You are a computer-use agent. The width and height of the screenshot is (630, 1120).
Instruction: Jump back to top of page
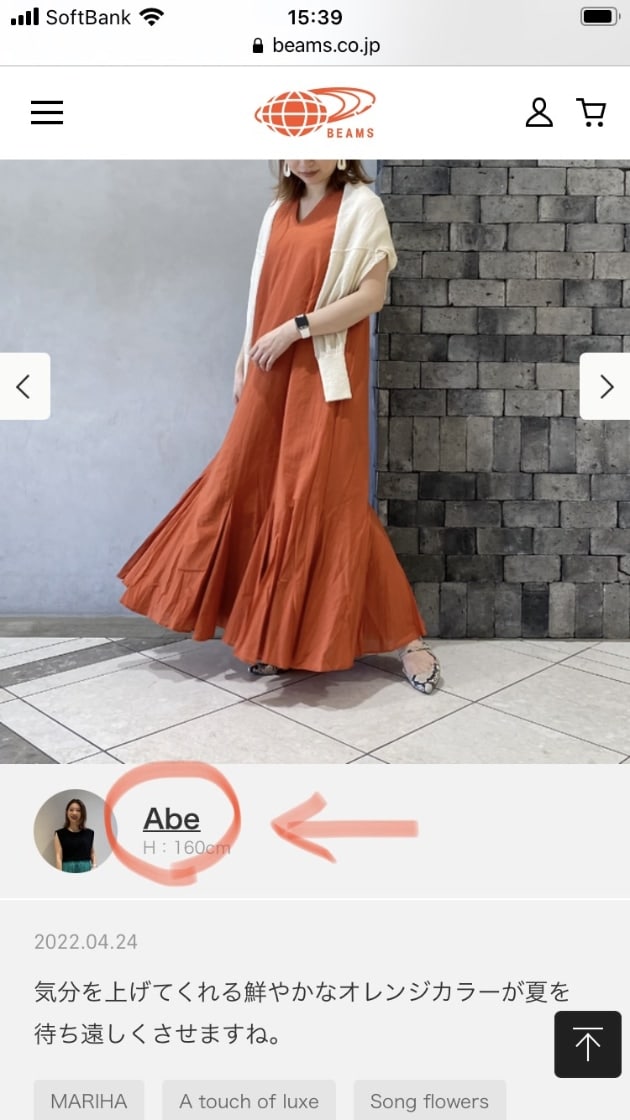(x=588, y=1044)
